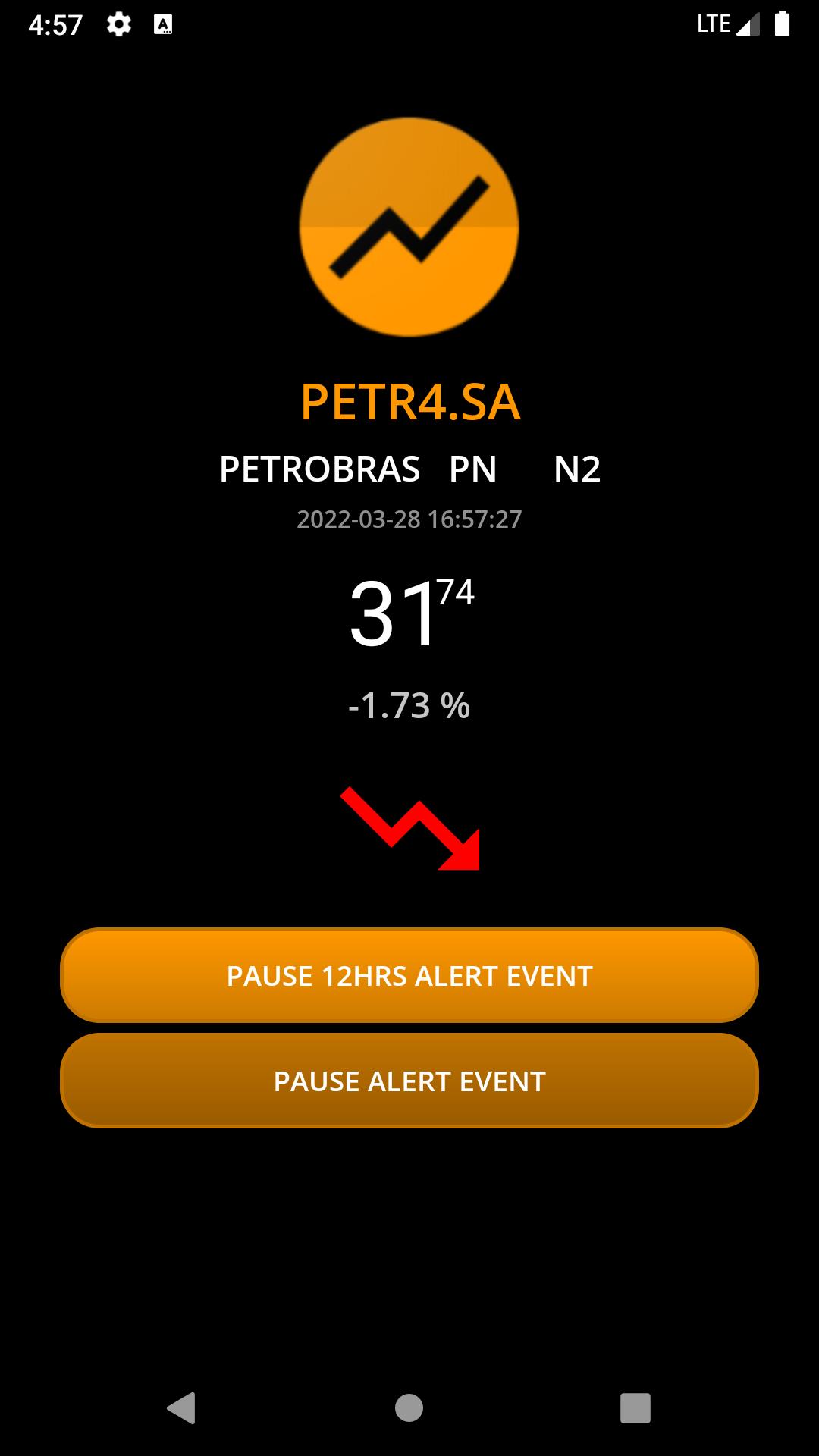The image size is (819, 1456).
Task: Return to the home screen
Action: [x=409, y=1408]
